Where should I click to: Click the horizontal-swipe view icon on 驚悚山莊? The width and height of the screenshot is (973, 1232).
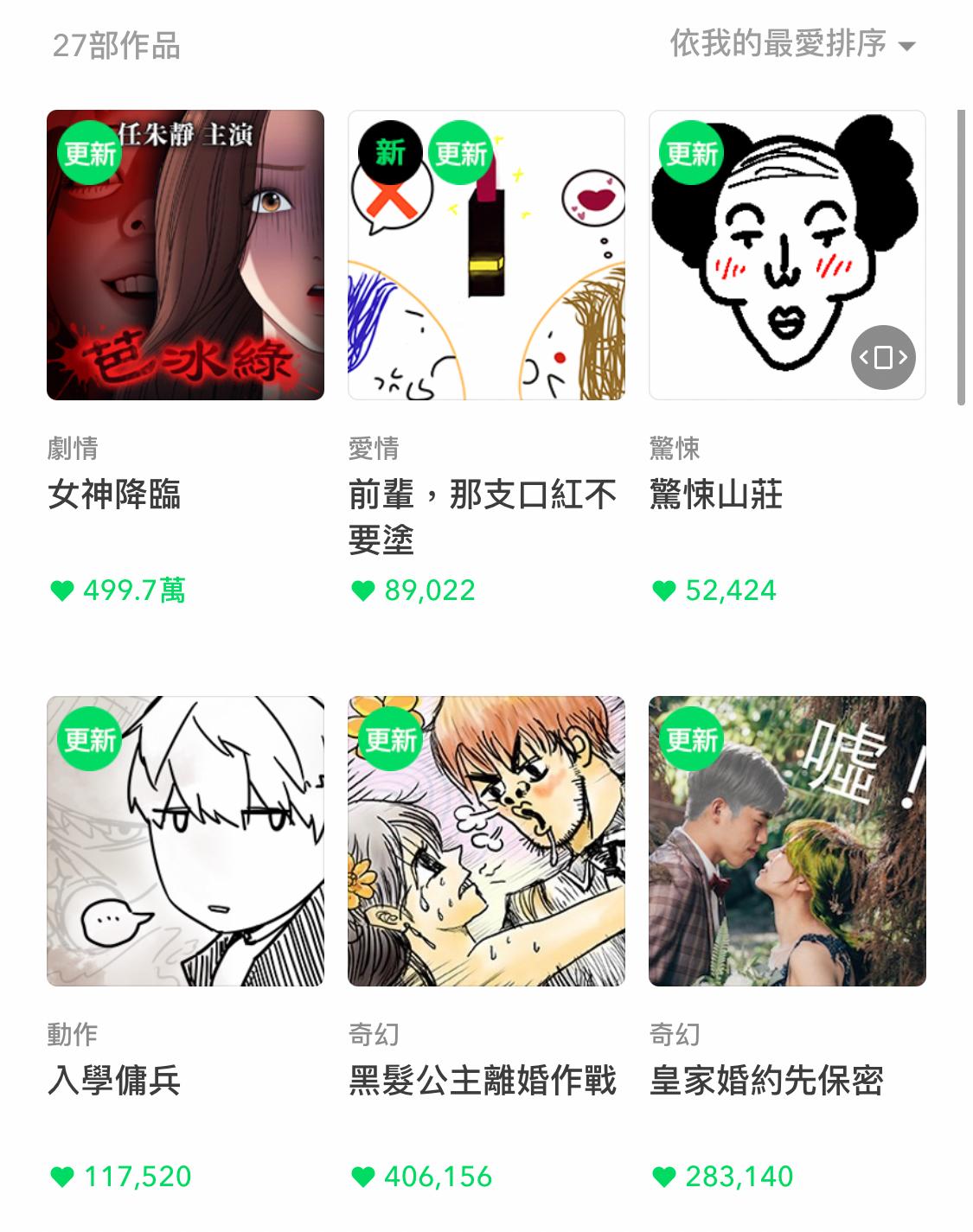(x=881, y=357)
